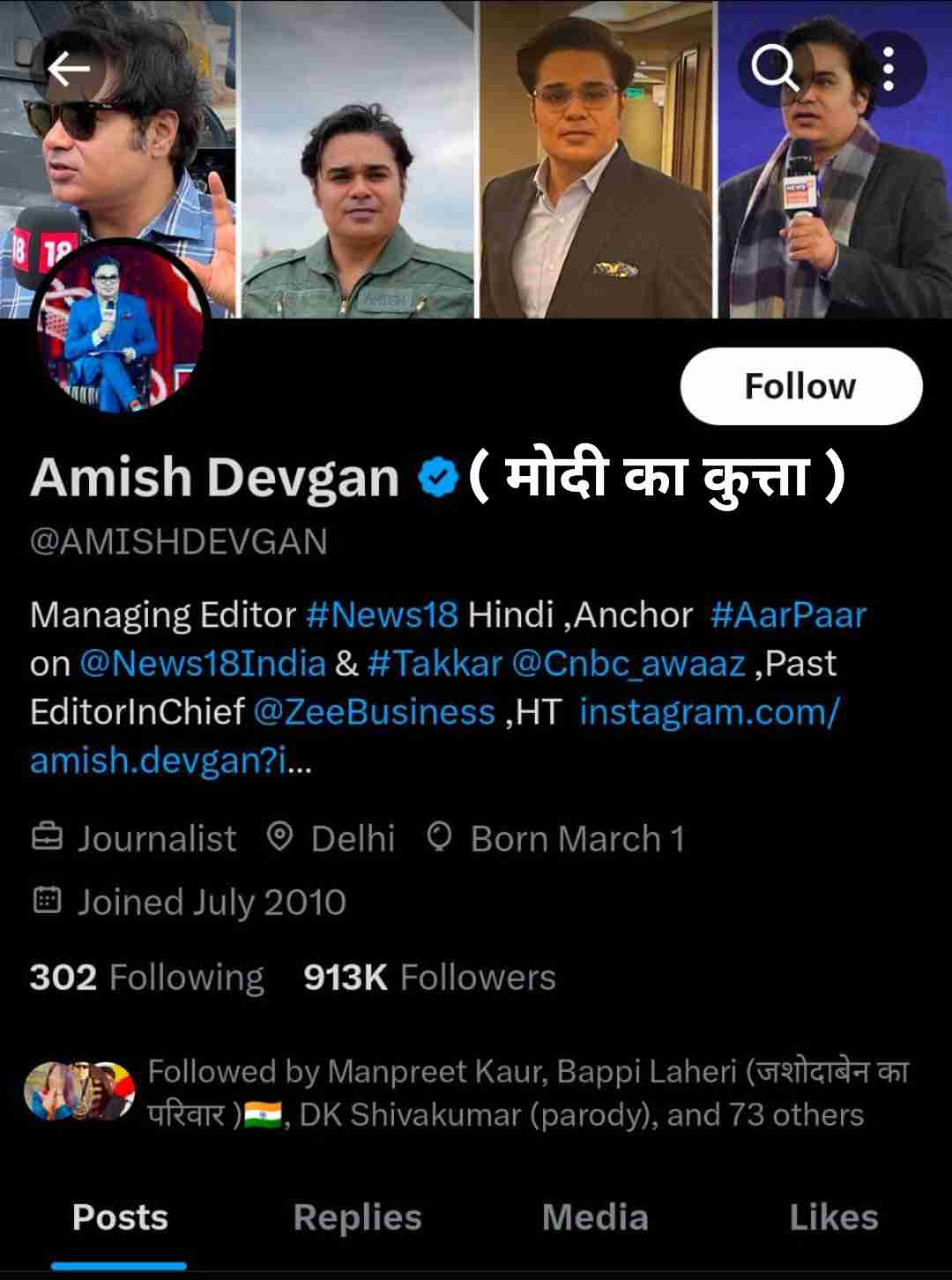Screen dimensions: 952x1280
Task: Follow Amish Devgan
Action: [800, 386]
